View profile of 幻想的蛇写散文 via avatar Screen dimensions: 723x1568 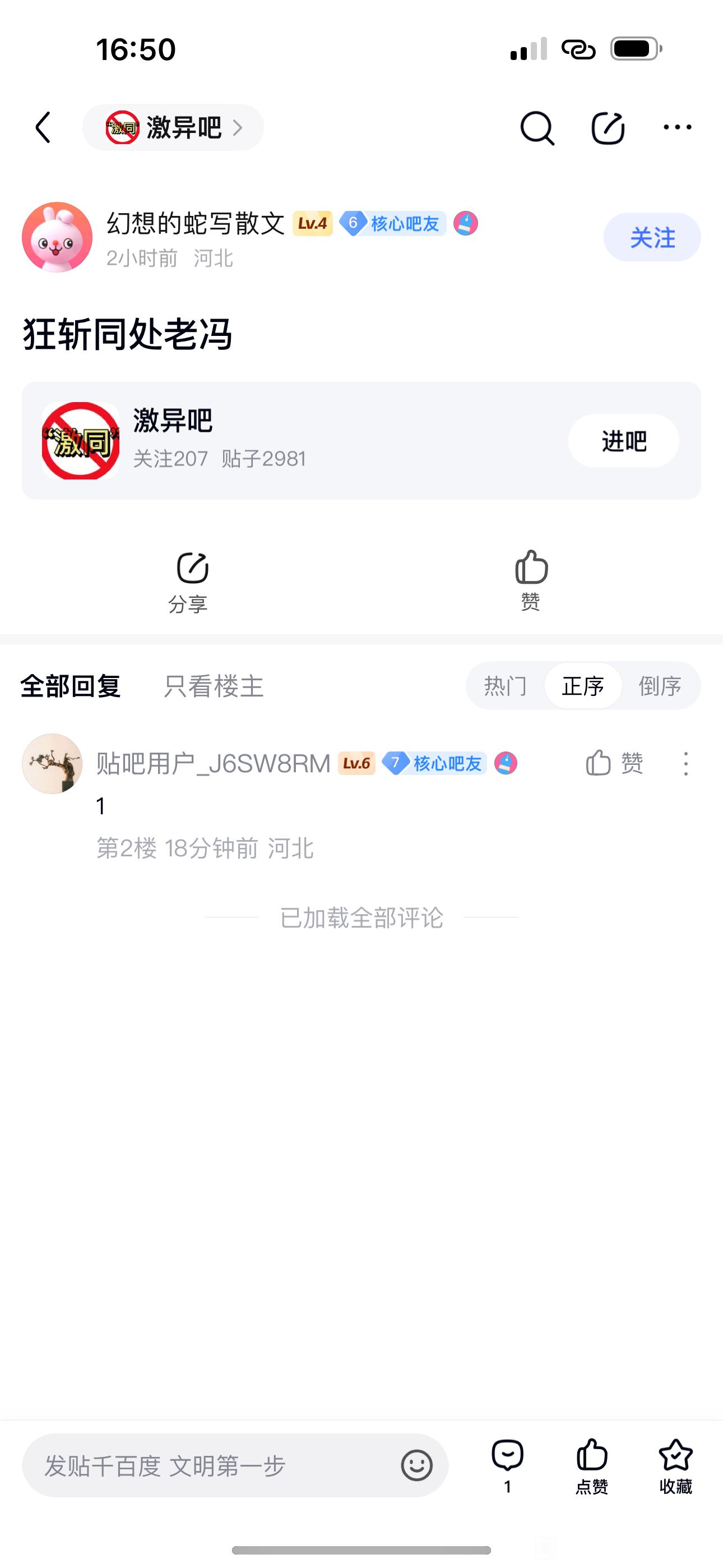57,237
